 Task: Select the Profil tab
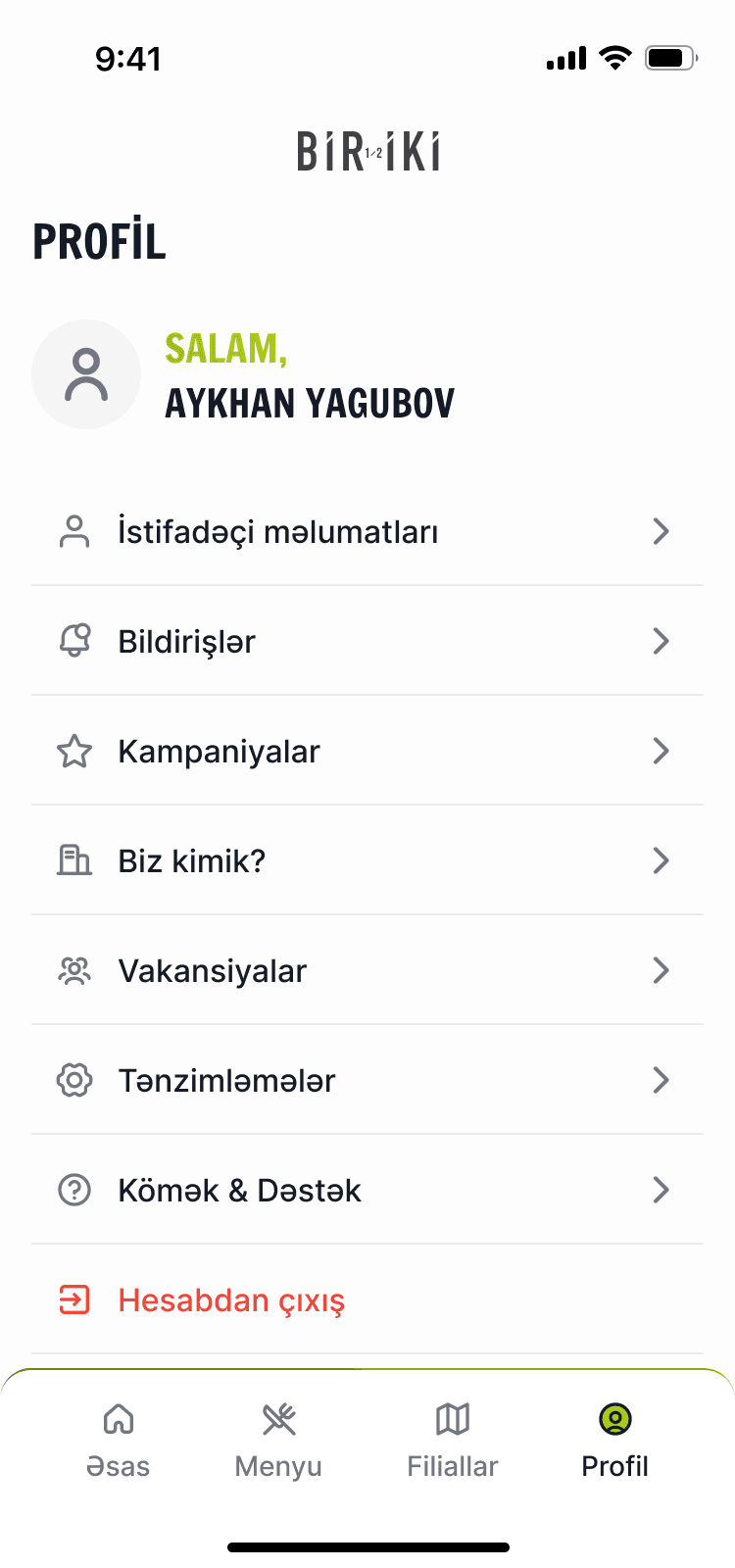click(x=614, y=1439)
